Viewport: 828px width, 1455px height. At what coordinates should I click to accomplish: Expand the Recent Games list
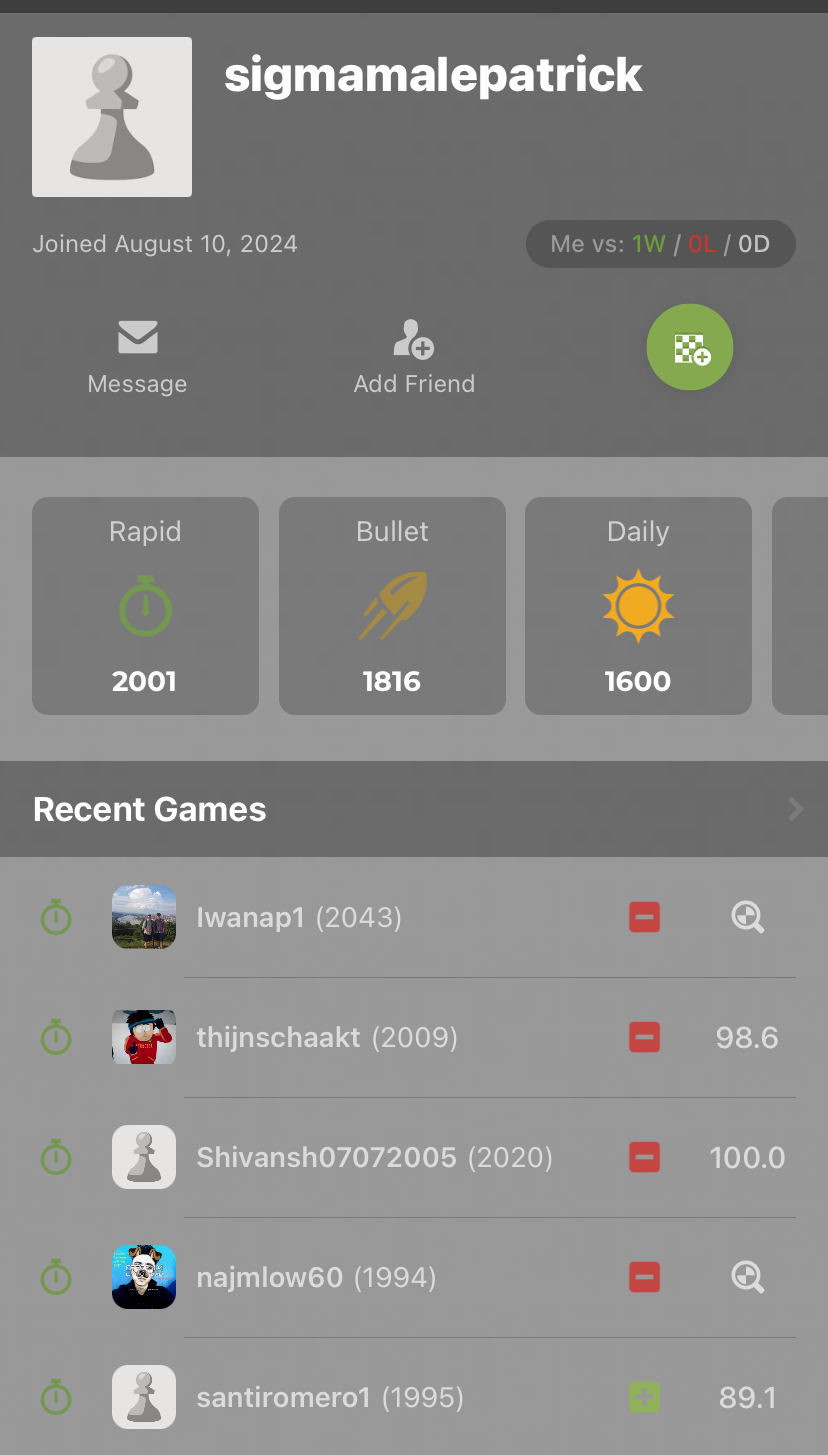coord(795,809)
